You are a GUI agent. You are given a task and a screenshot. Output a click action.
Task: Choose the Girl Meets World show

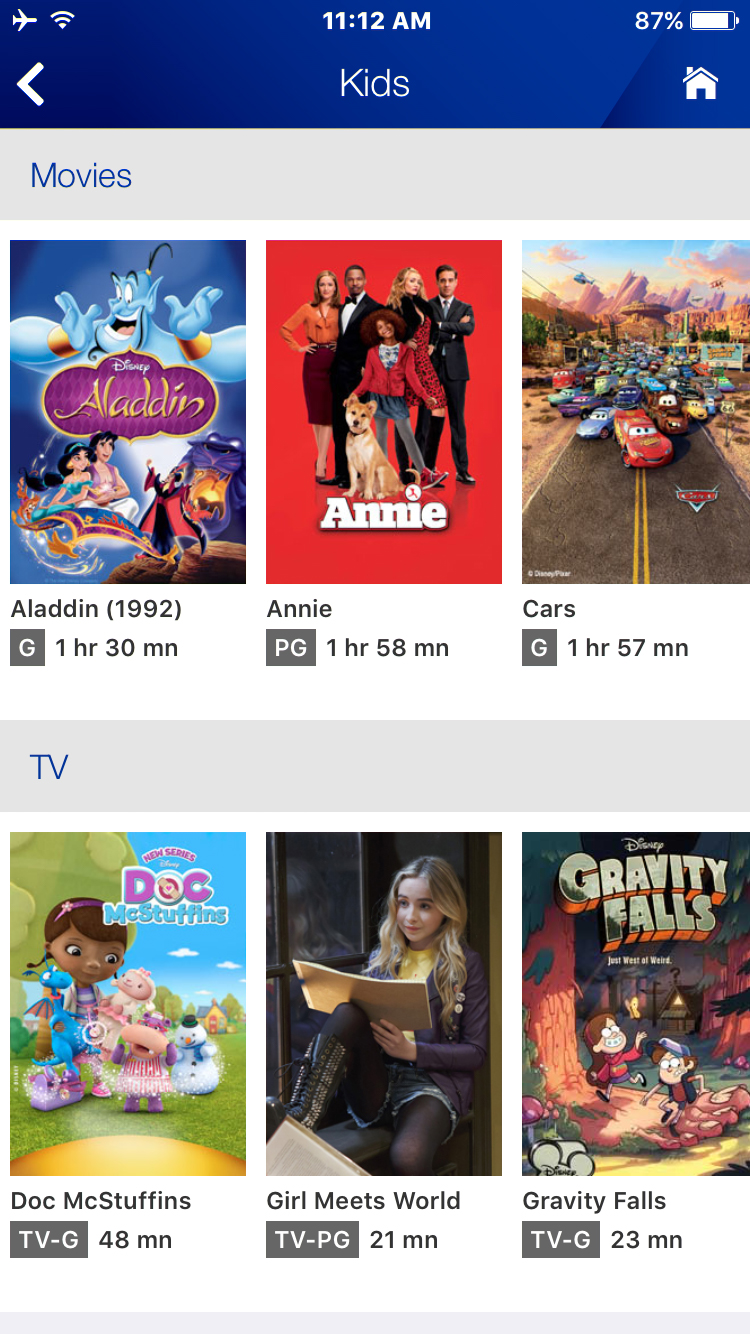click(x=384, y=1004)
